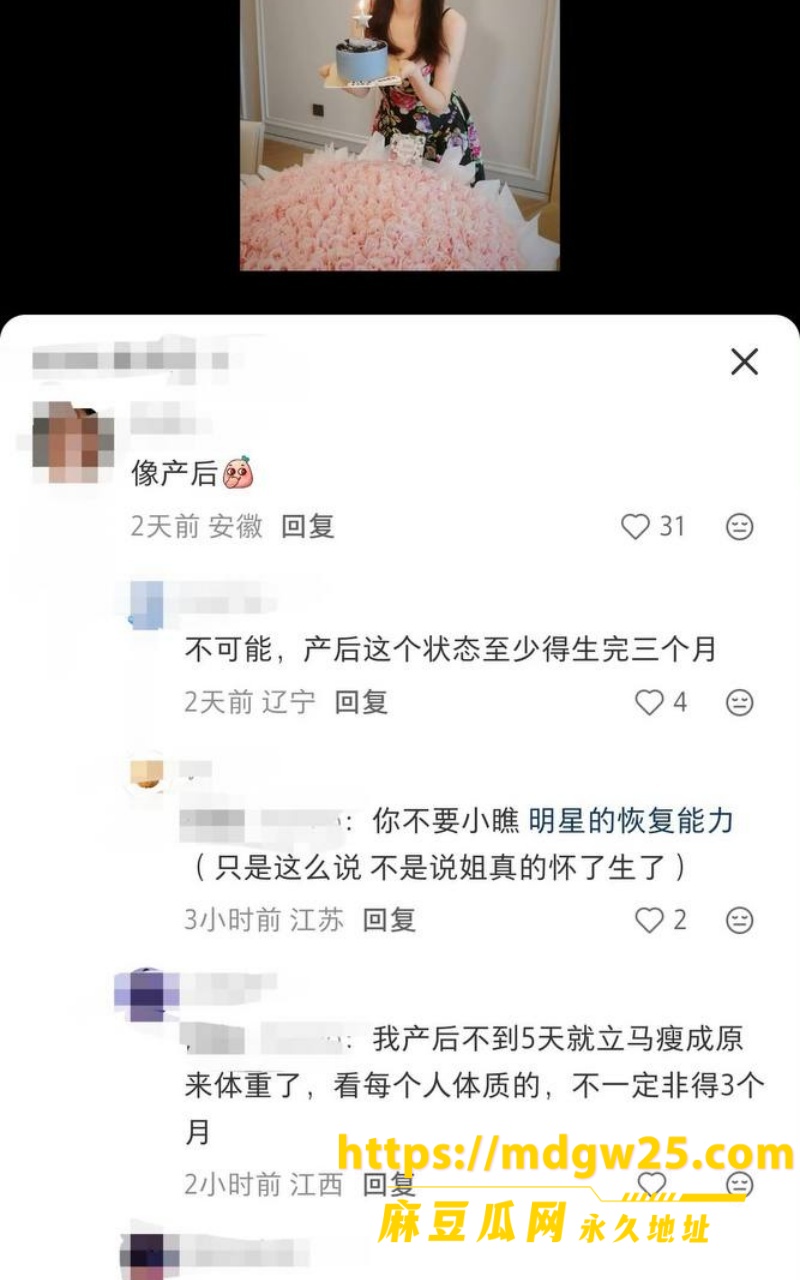Dislike the comment from 辽宁
This screenshot has height=1280, width=800.
coord(739,703)
